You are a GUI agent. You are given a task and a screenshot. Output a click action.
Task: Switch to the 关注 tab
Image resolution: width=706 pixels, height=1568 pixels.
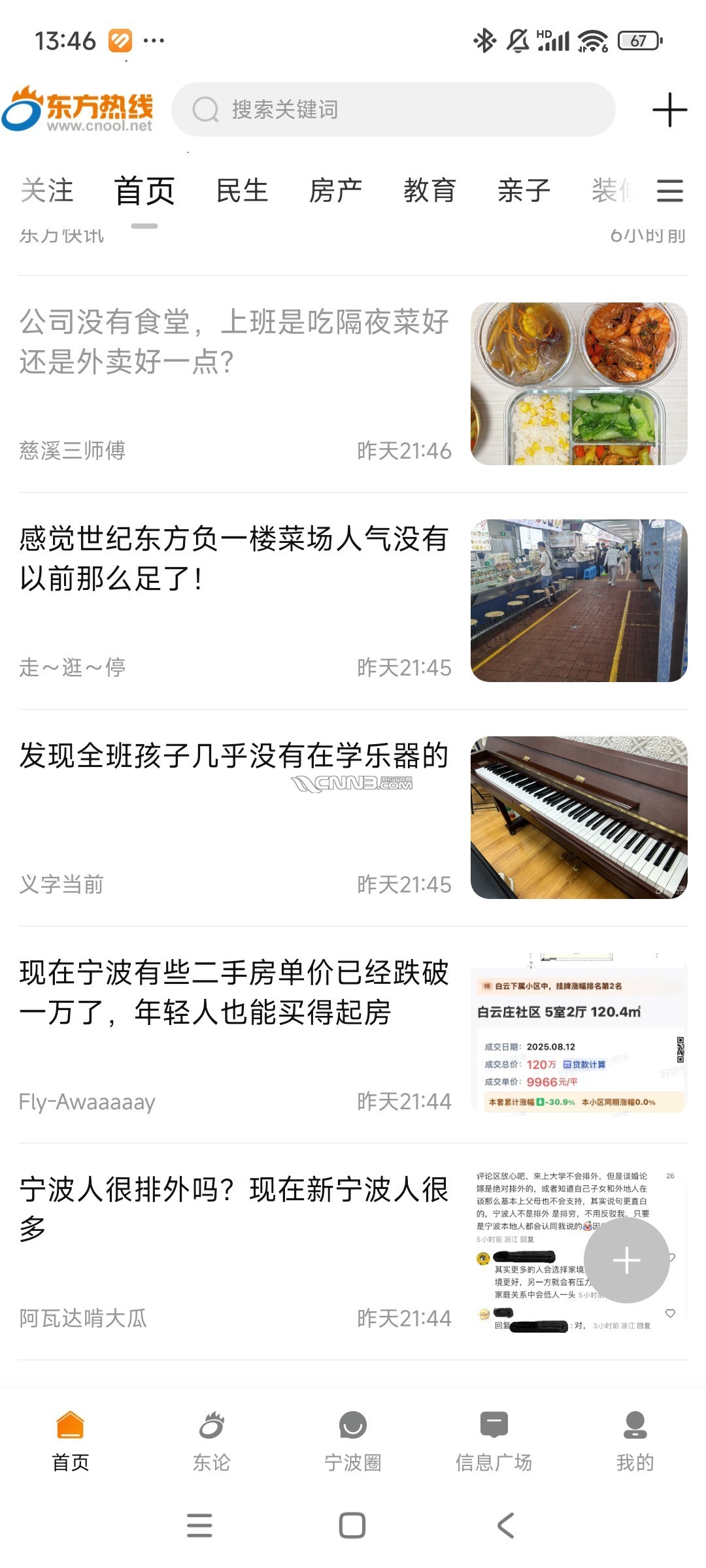[47, 191]
